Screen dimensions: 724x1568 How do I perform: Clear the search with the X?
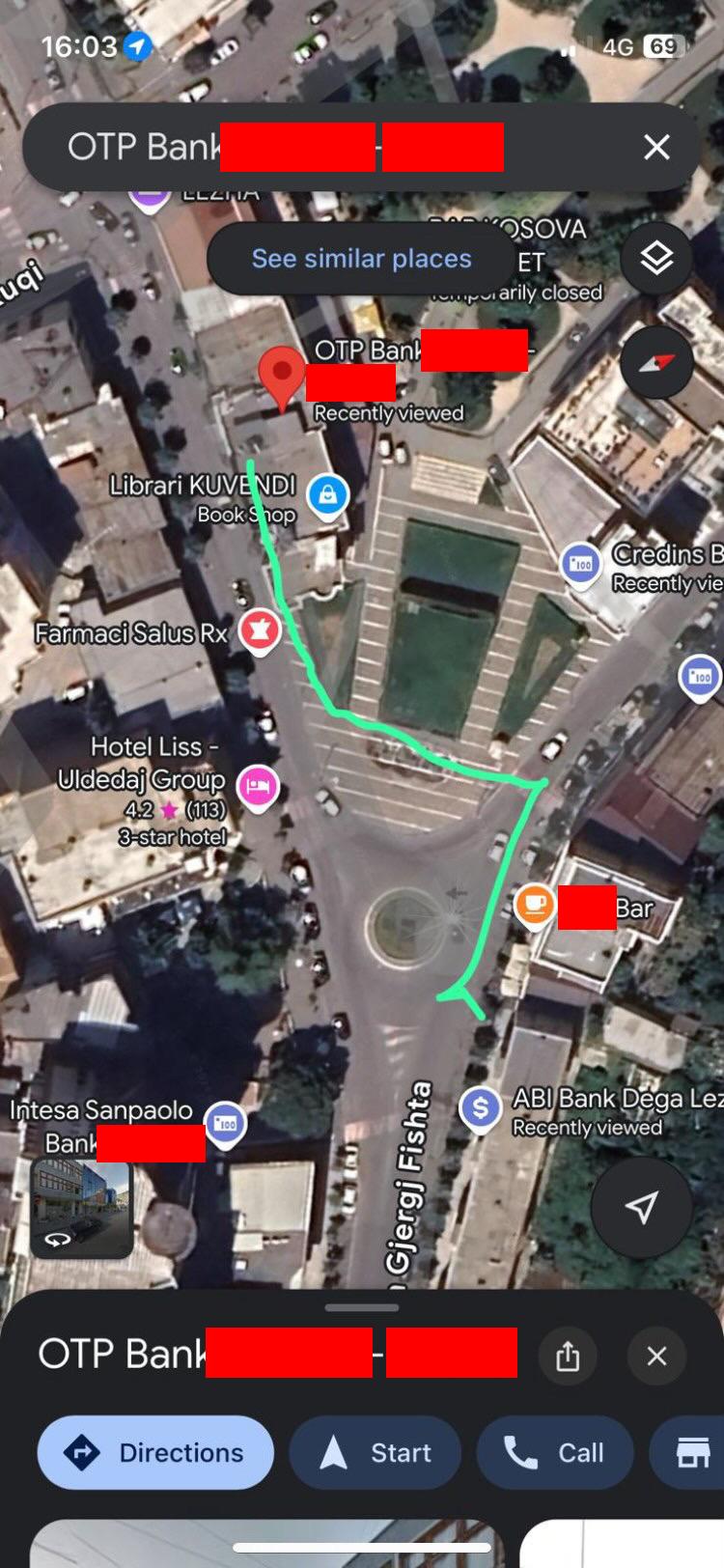[x=656, y=147]
